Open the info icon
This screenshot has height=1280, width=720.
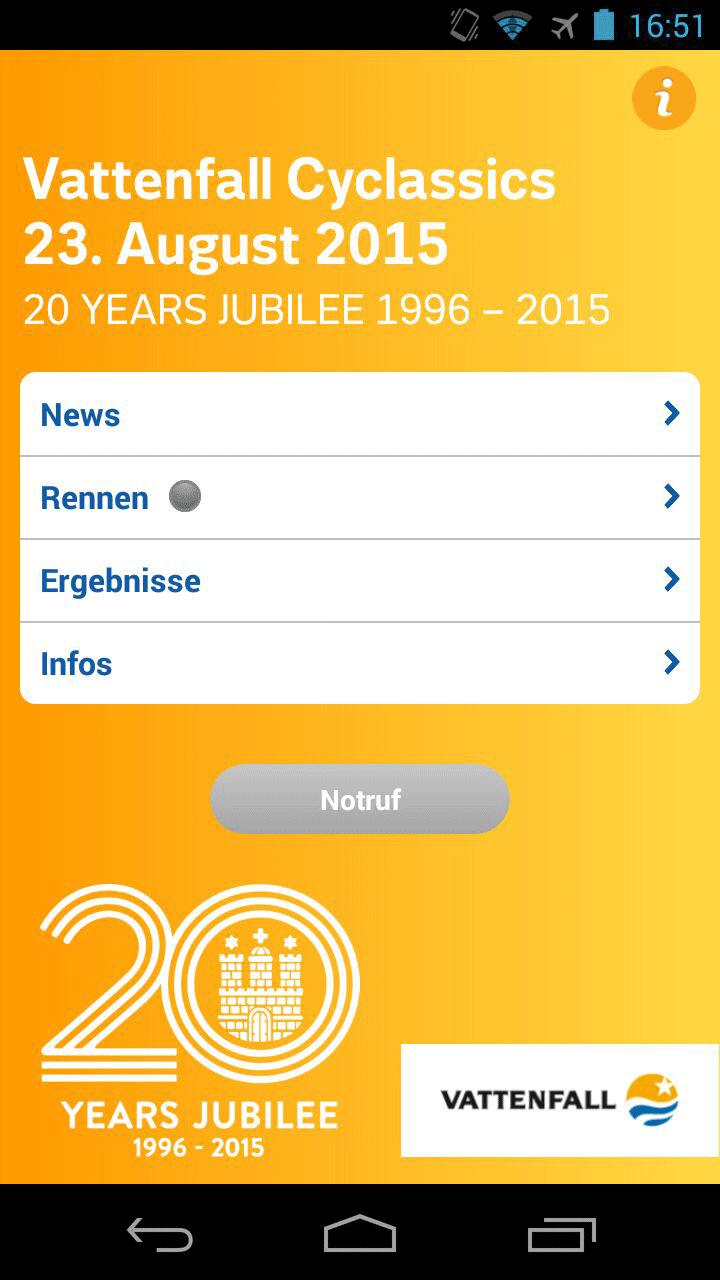coord(663,98)
